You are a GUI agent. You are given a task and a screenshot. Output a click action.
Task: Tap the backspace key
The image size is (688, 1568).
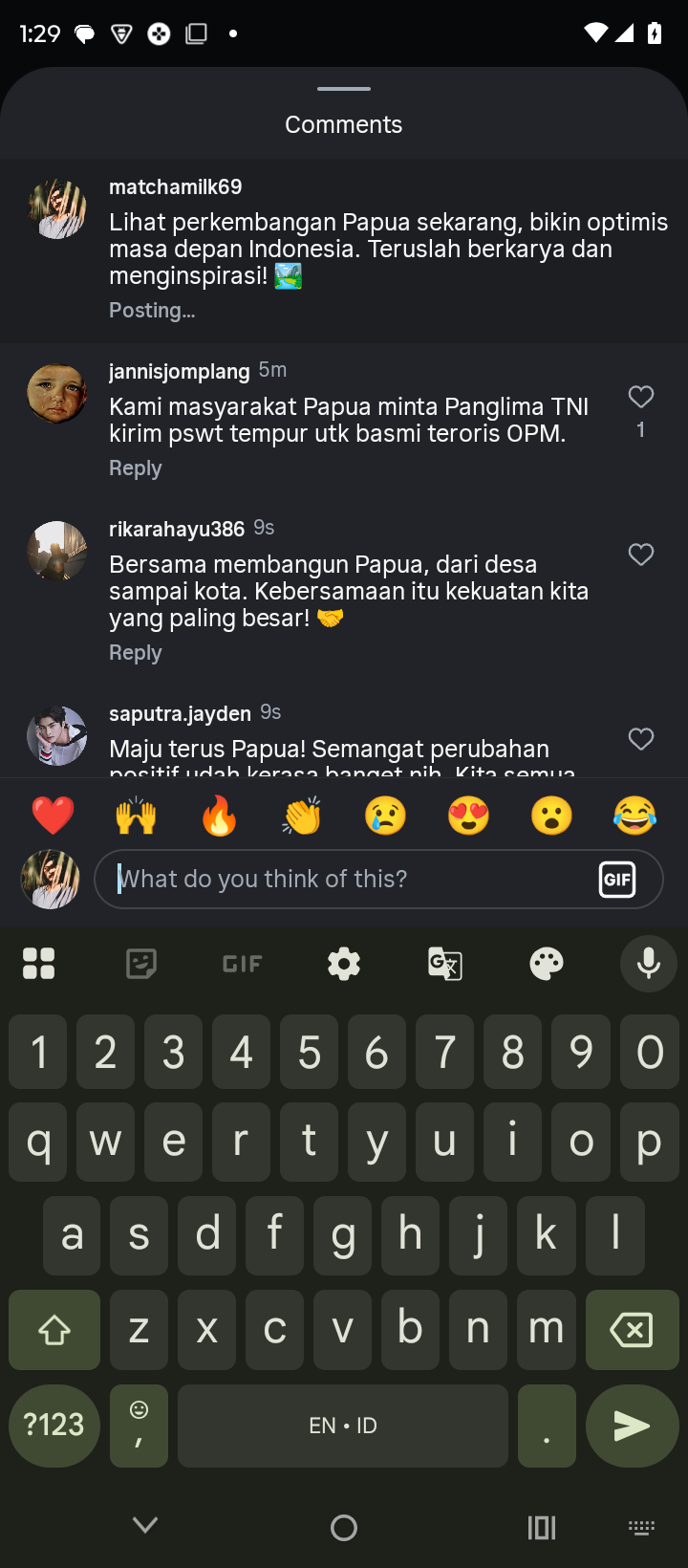tap(632, 1330)
